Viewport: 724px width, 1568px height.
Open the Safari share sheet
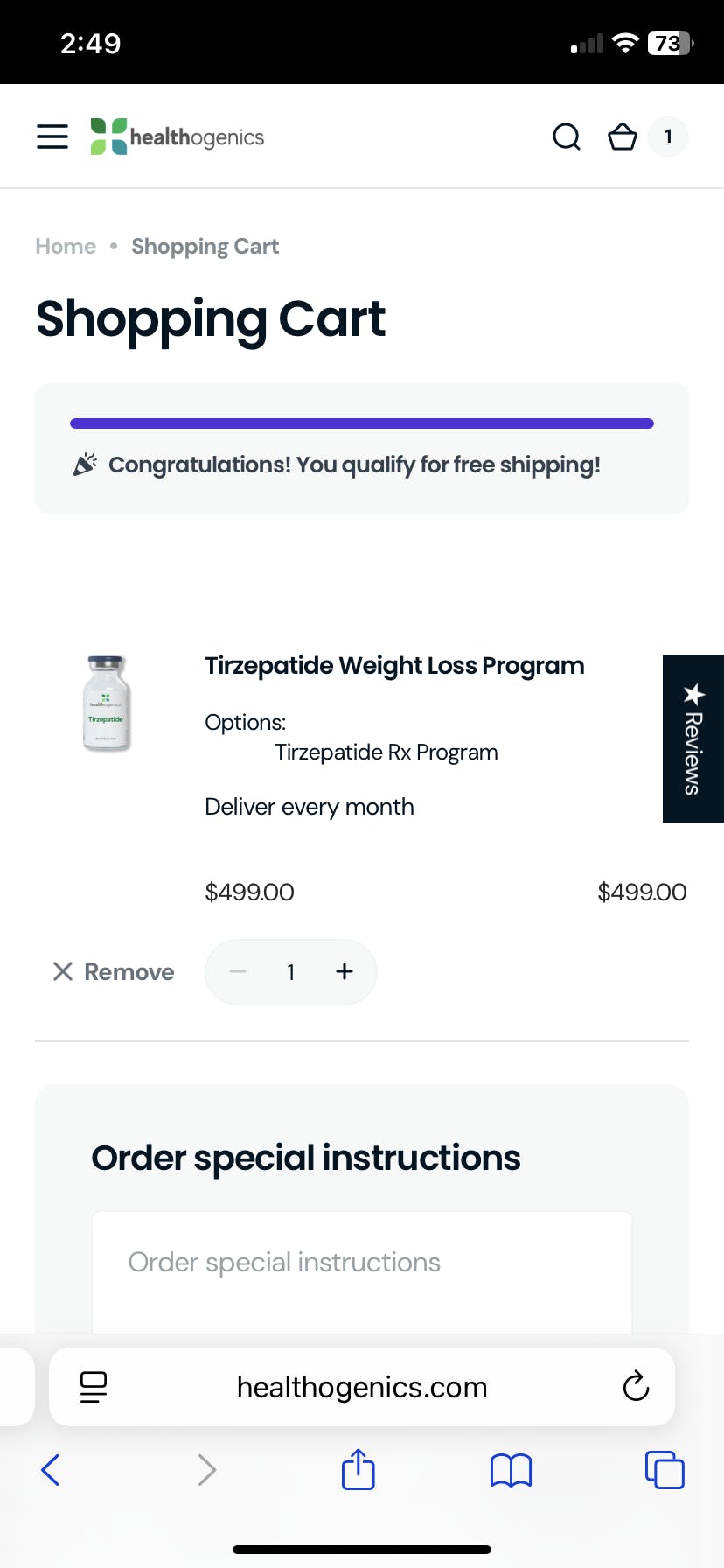click(x=359, y=1469)
